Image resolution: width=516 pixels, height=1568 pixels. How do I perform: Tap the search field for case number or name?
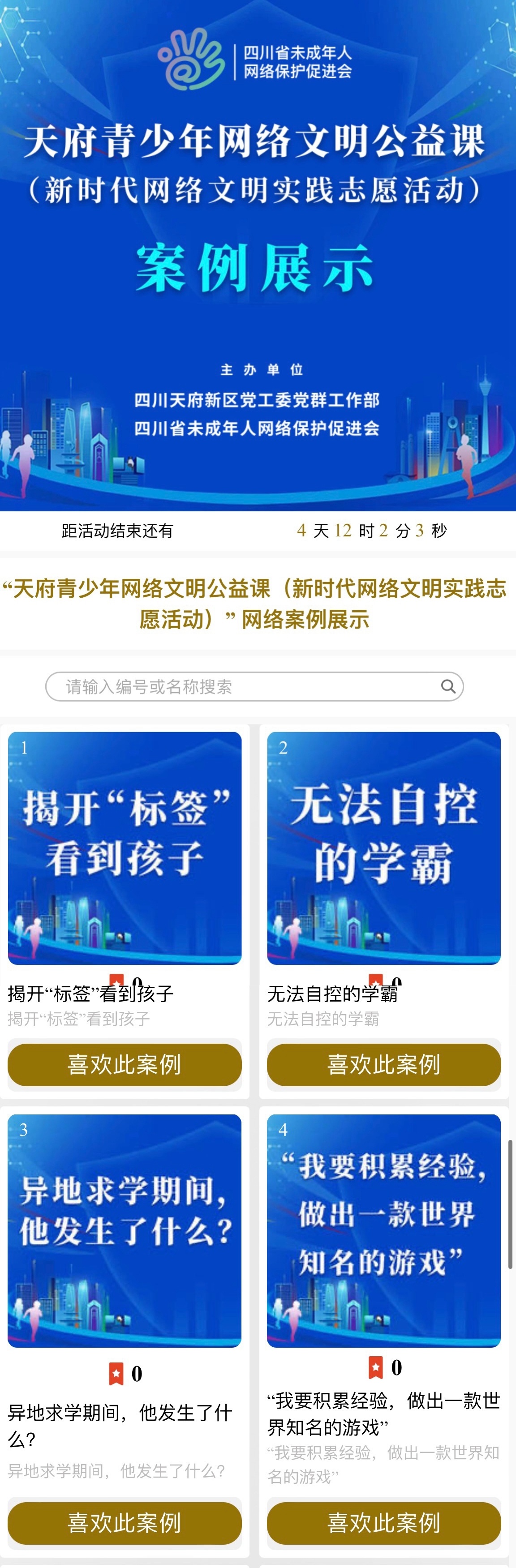click(244, 686)
